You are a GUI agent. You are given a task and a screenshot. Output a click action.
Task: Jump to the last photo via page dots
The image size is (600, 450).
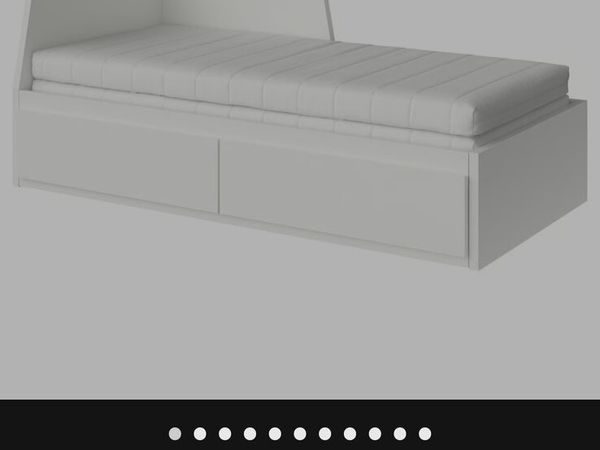[425, 433]
